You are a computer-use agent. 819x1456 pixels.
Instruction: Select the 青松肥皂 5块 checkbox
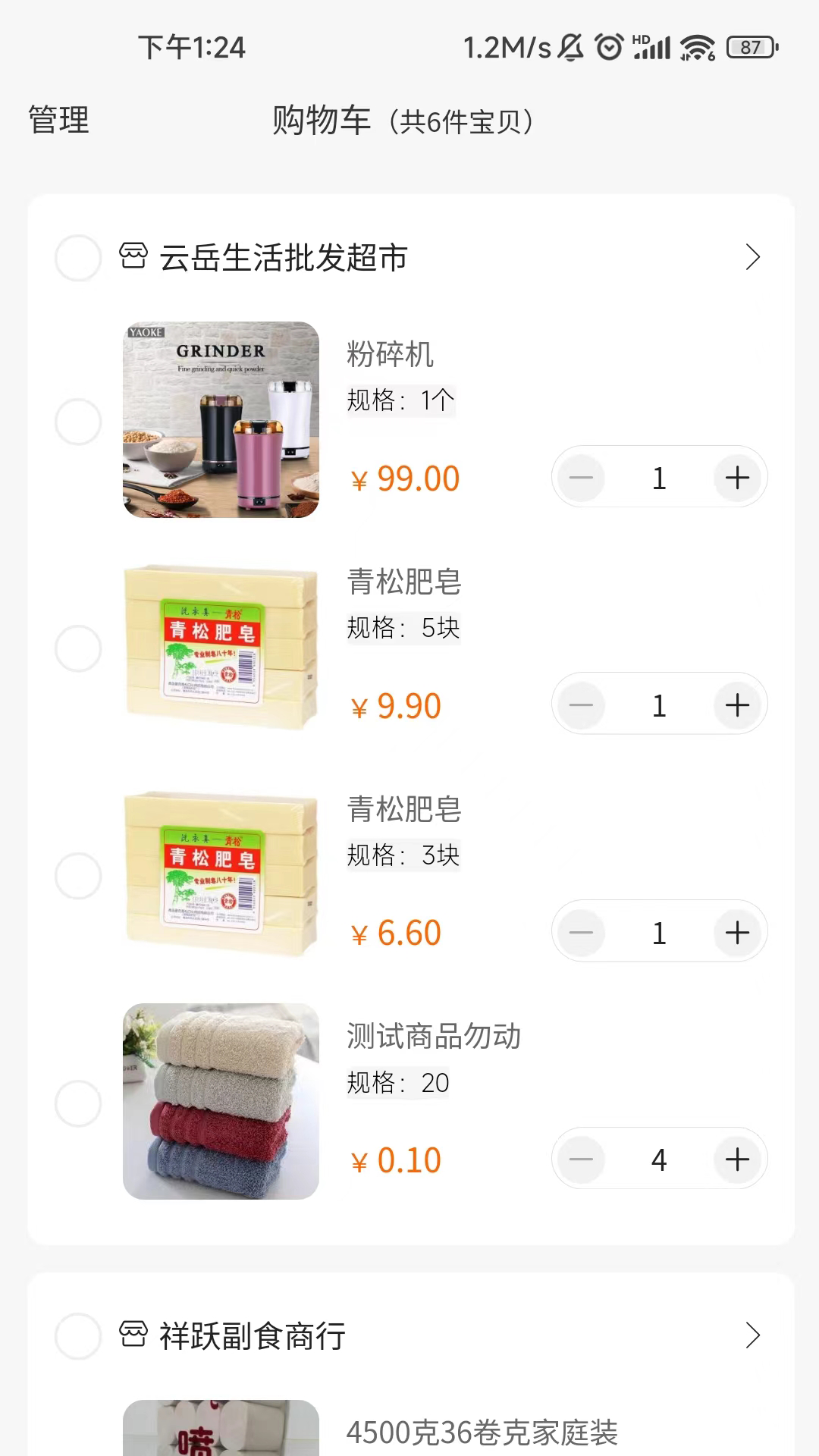pos(78,648)
